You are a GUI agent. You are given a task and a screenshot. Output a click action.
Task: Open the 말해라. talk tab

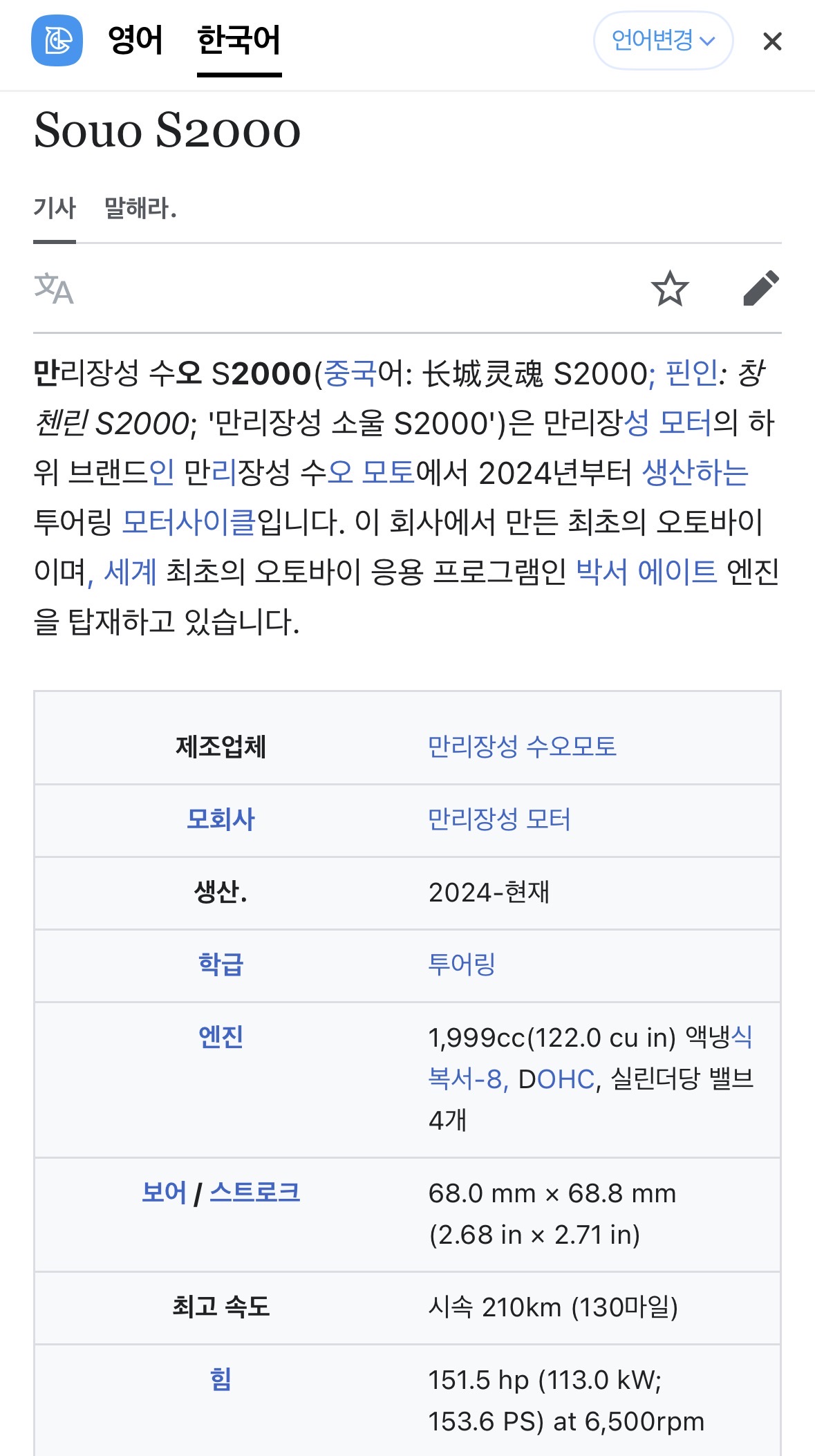click(140, 208)
